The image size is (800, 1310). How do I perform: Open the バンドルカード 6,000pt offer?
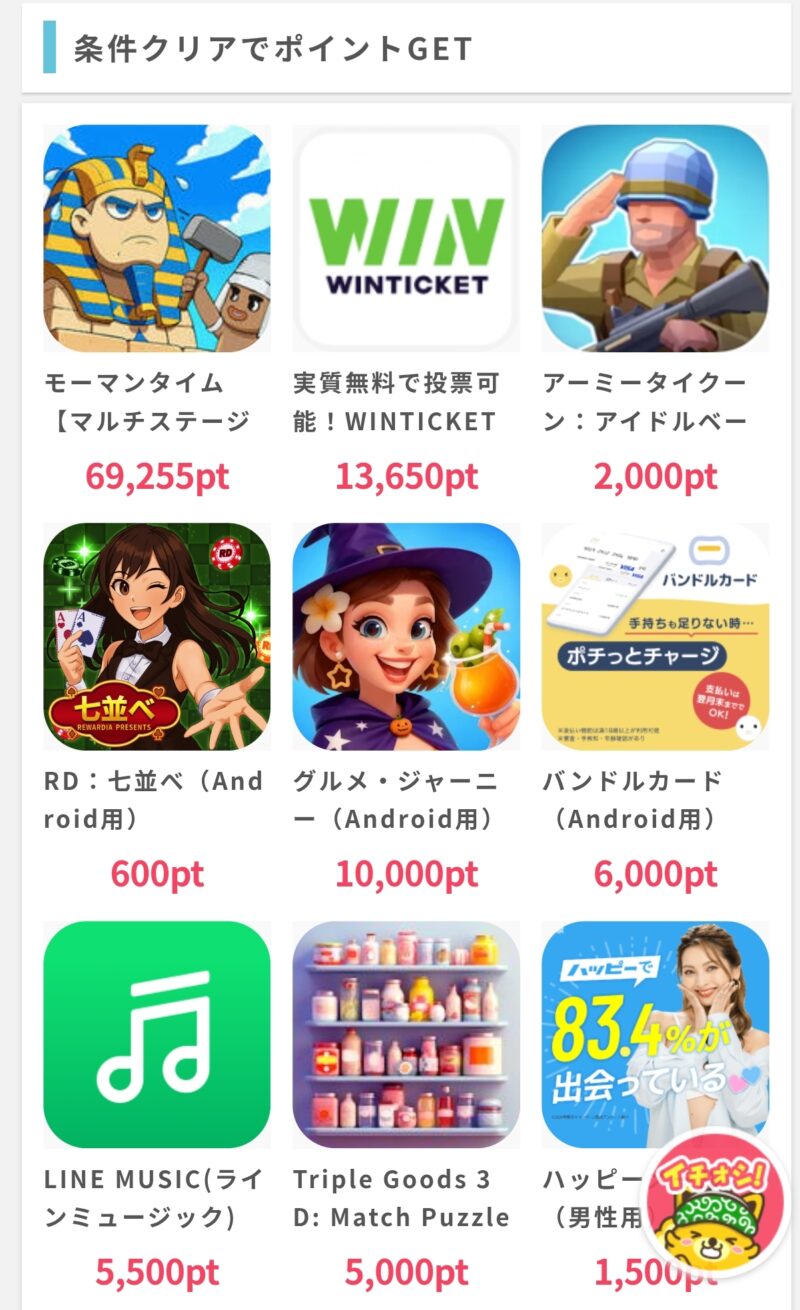[655, 636]
